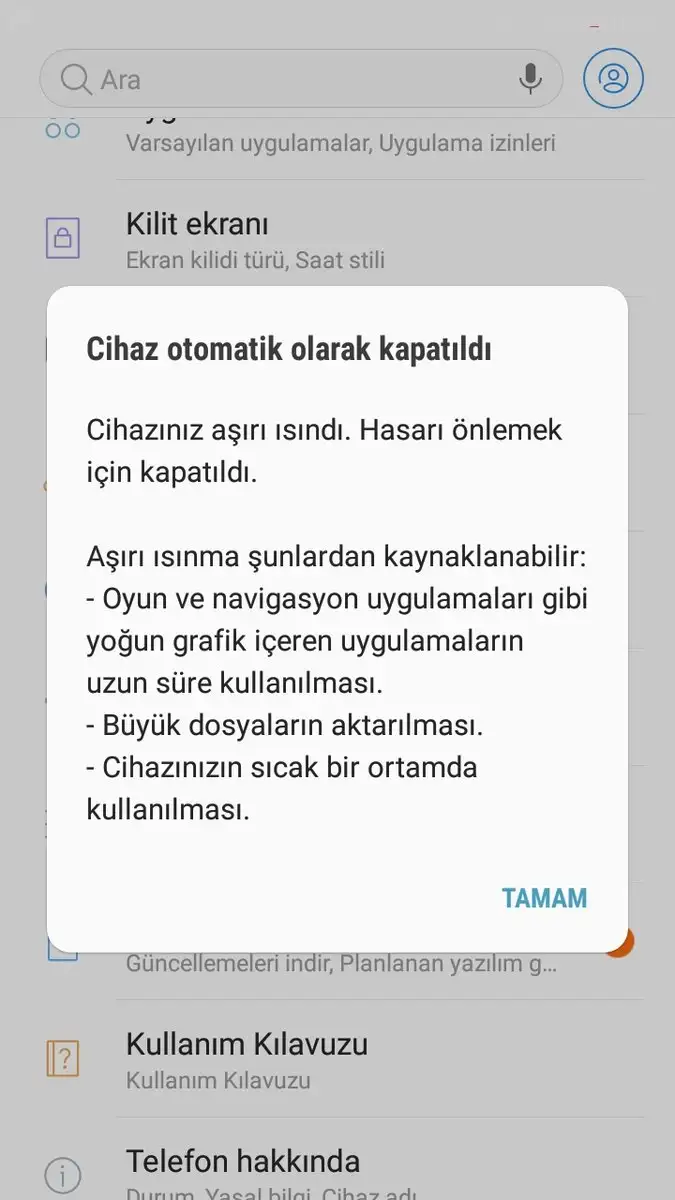Screen dimensions: 675x1200
Task: Tap TAMAM to dismiss the overheating dialog
Action: [x=544, y=897]
